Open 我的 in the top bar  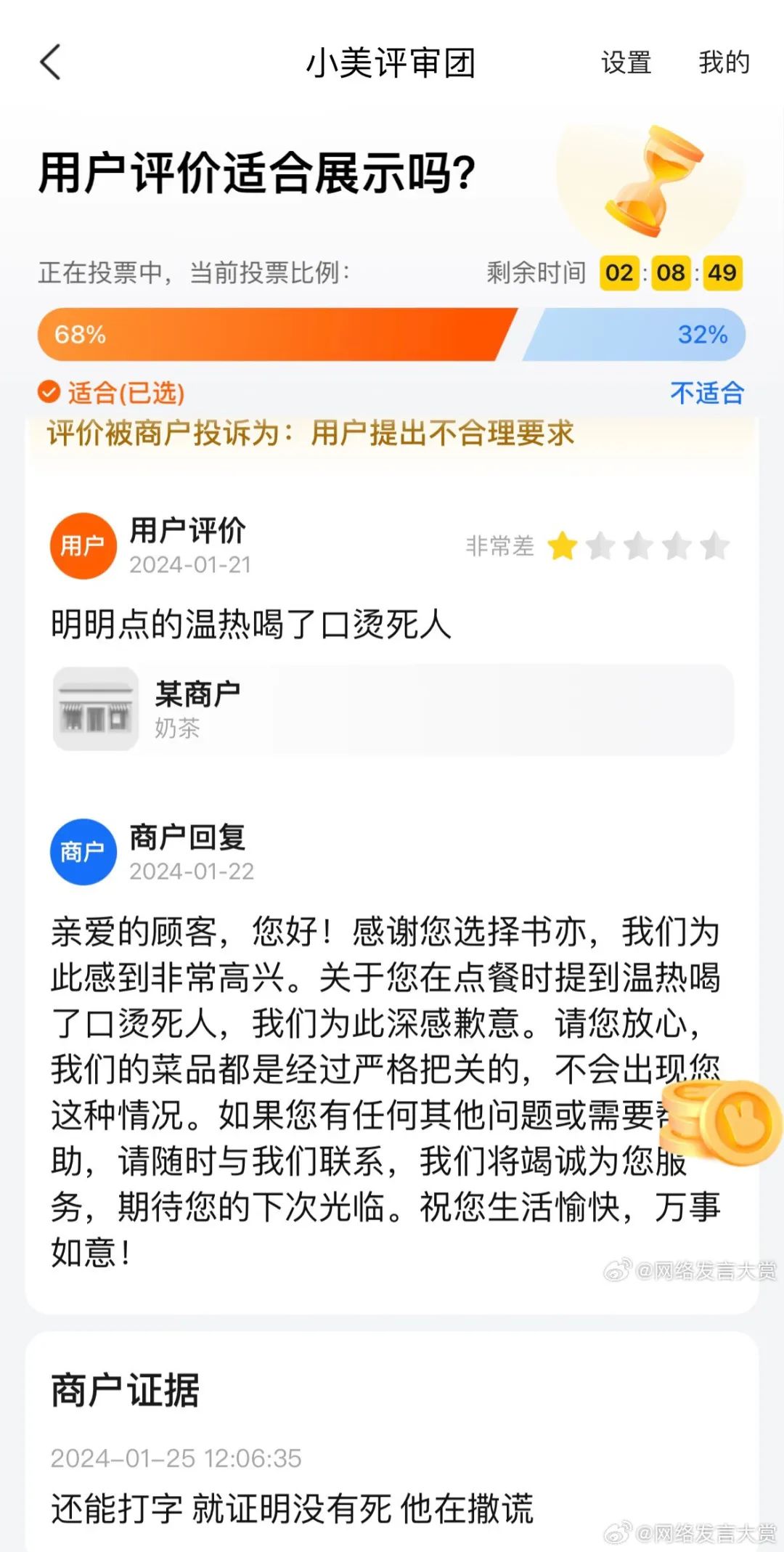[x=724, y=62]
